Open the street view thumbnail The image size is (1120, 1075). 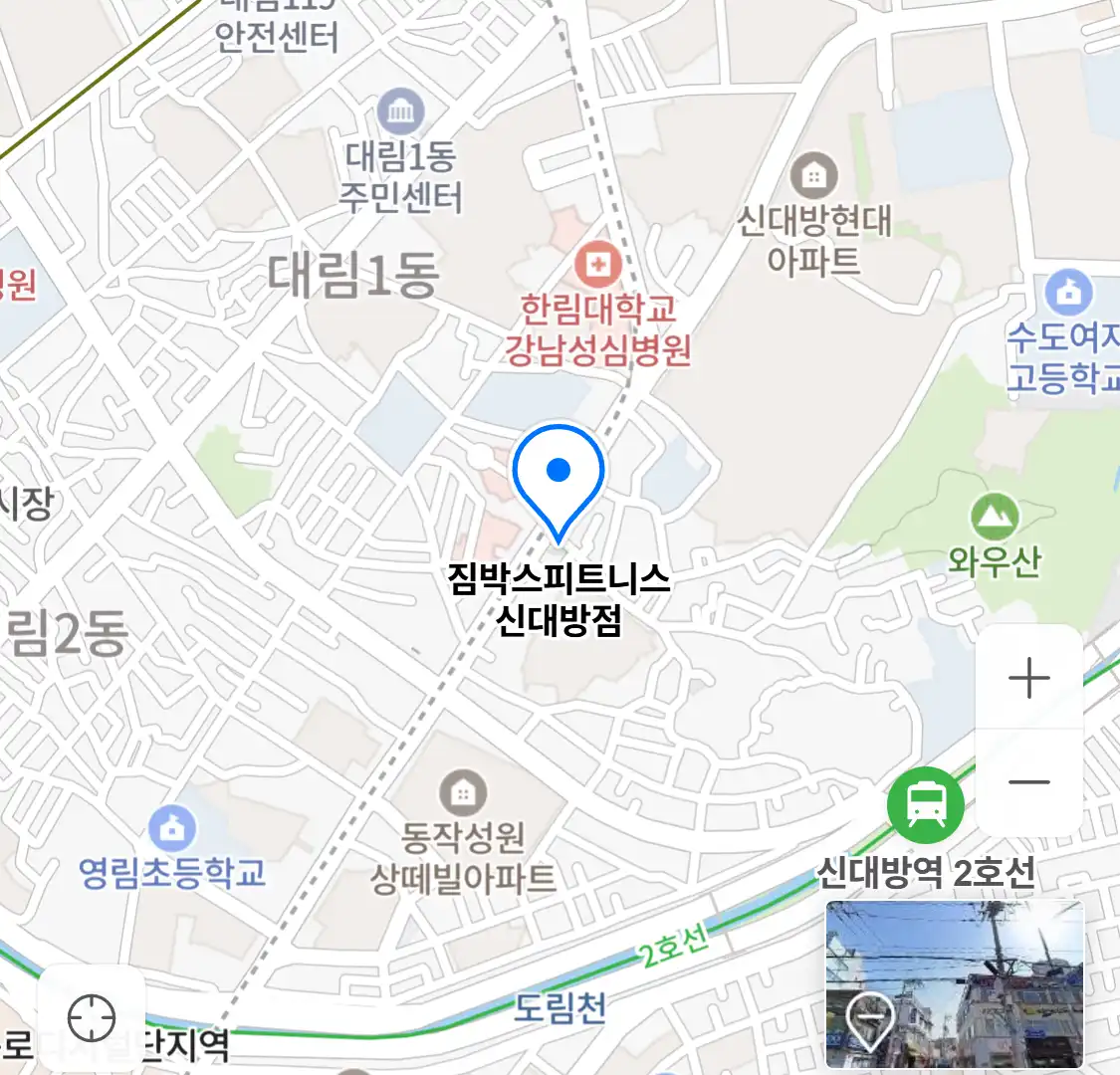[x=954, y=983]
